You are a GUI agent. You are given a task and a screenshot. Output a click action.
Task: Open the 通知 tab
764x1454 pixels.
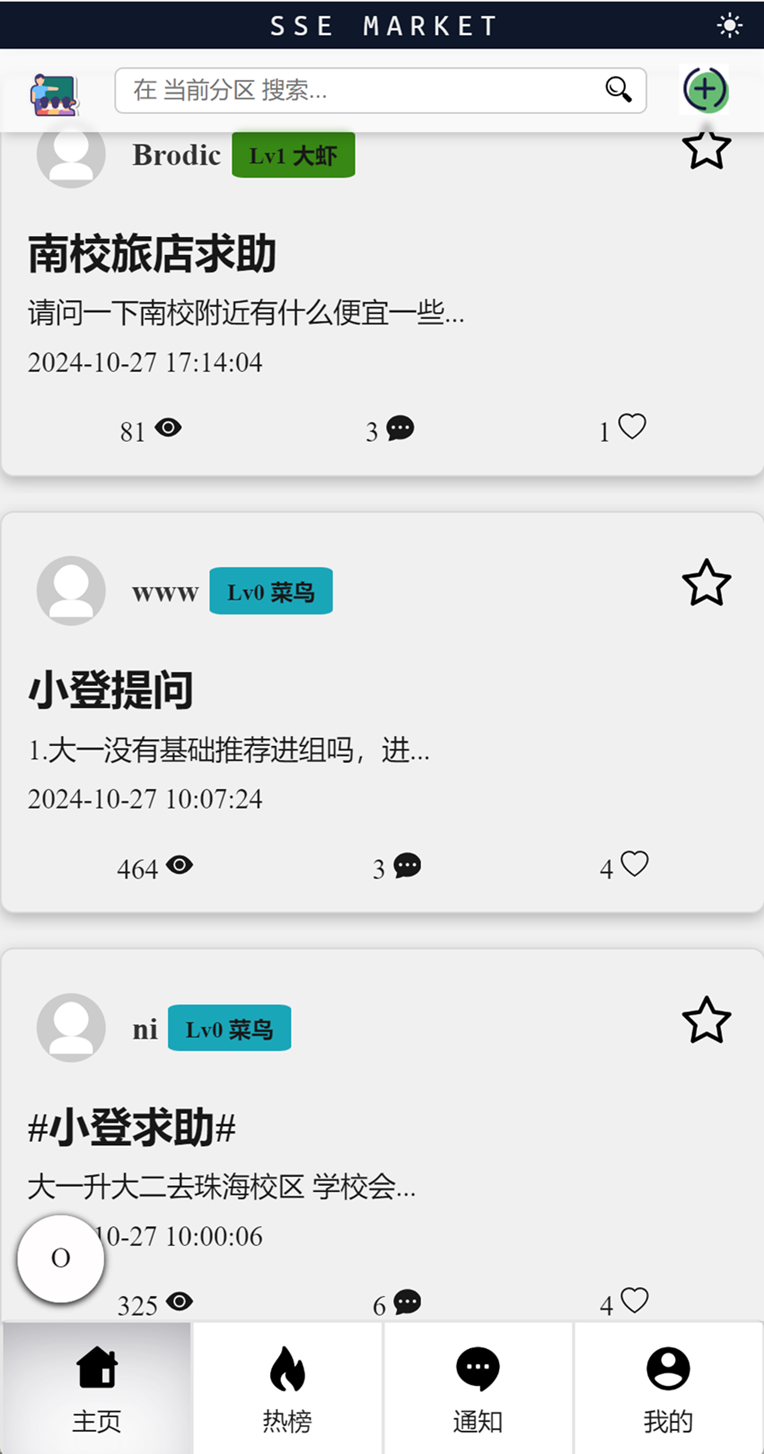[478, 1388]
